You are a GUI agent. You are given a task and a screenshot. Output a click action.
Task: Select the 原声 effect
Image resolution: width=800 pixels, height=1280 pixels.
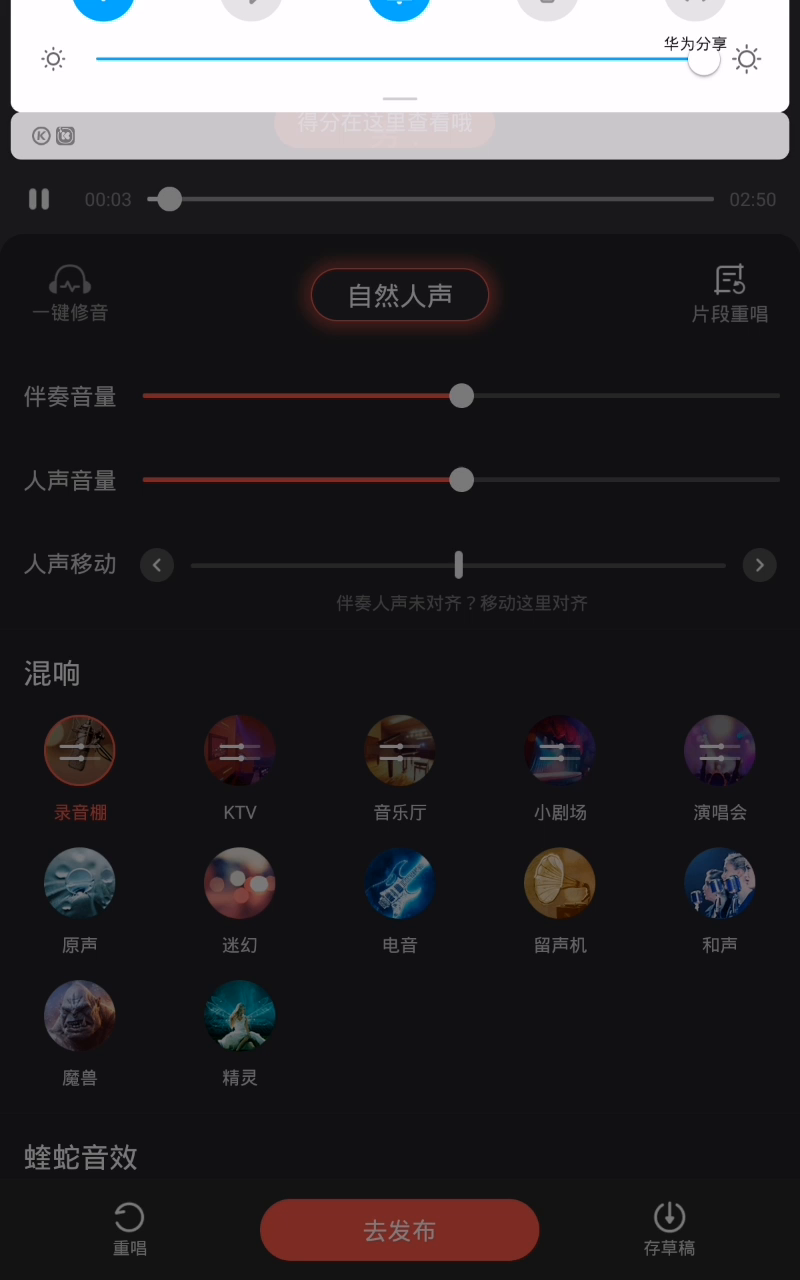click(80, 884)
